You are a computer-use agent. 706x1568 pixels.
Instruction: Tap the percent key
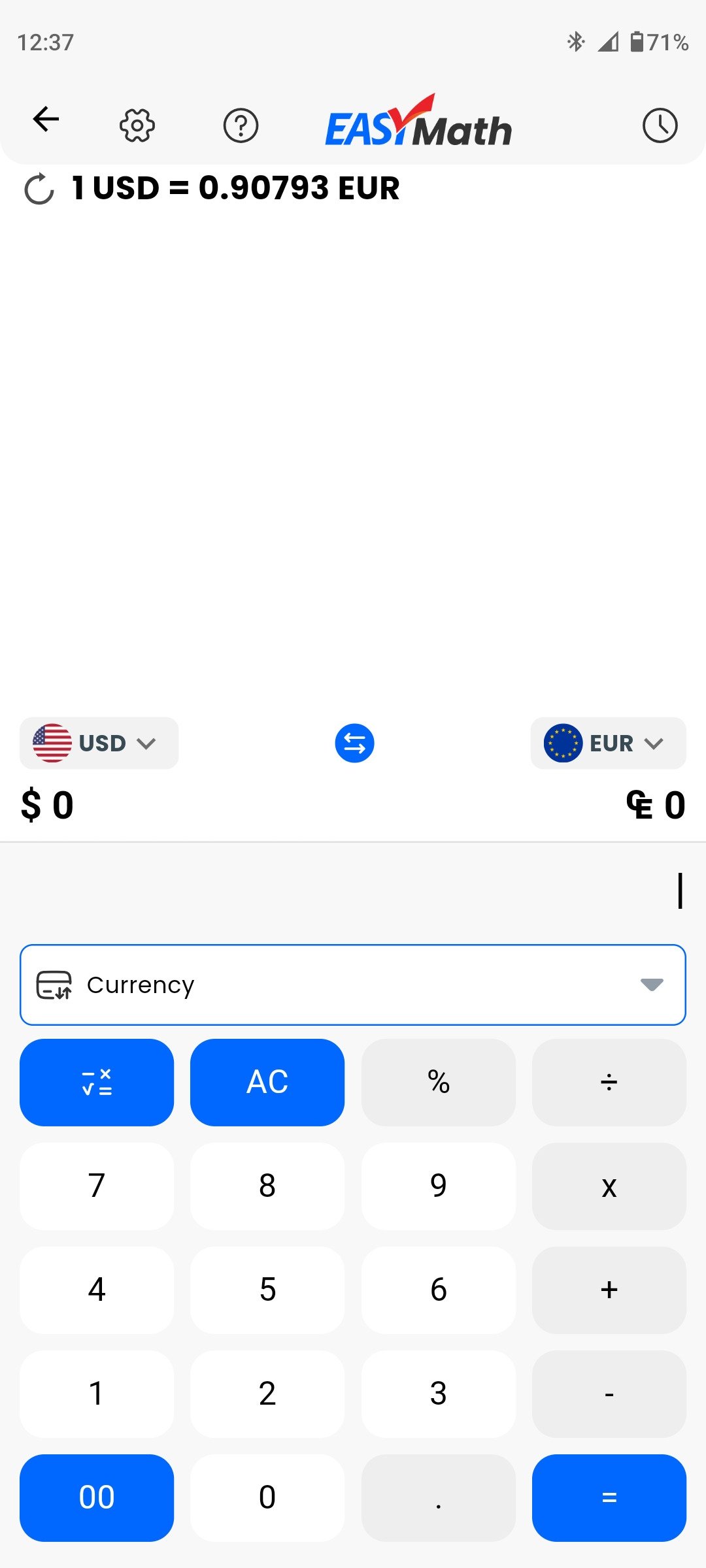click(439, 1083)
